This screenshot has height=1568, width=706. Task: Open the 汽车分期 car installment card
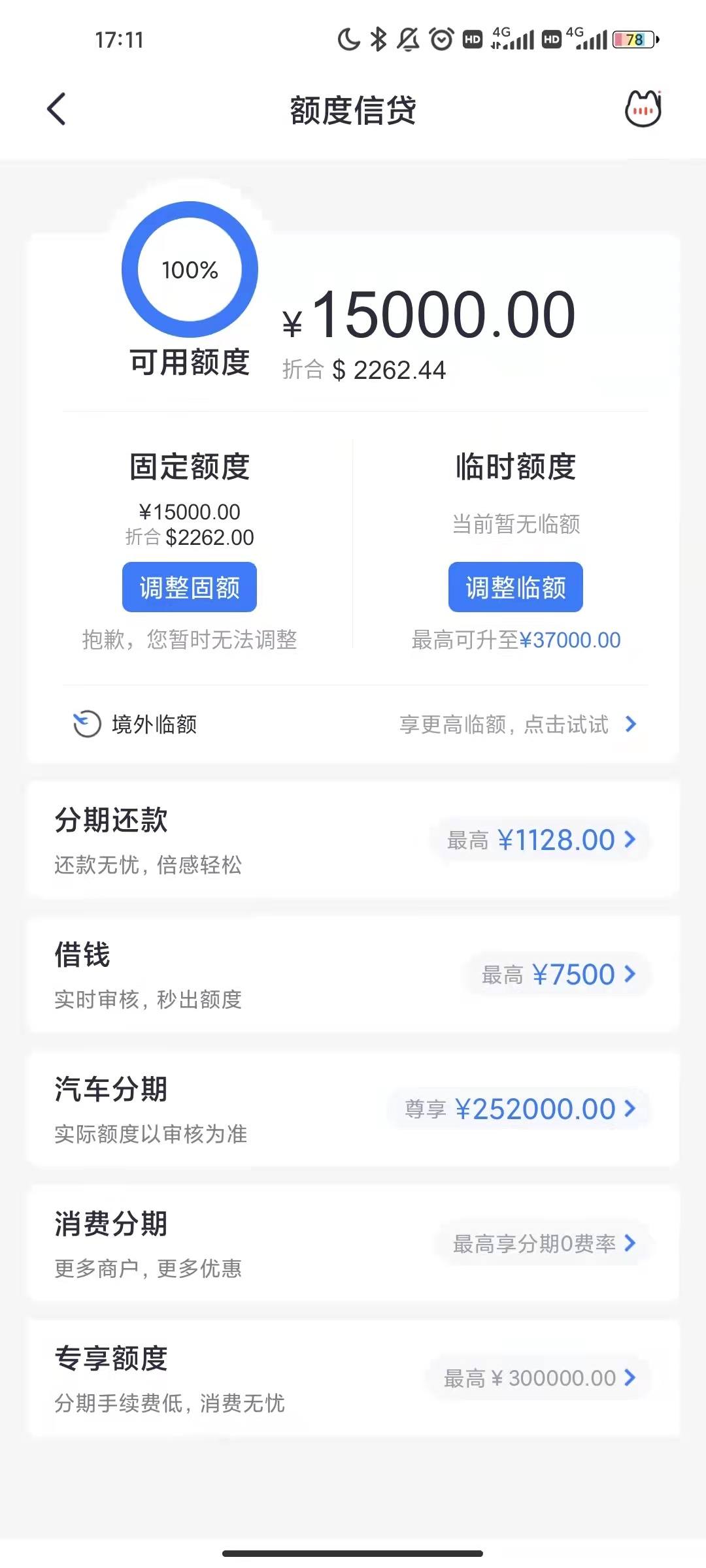(x=353, y=1109)
